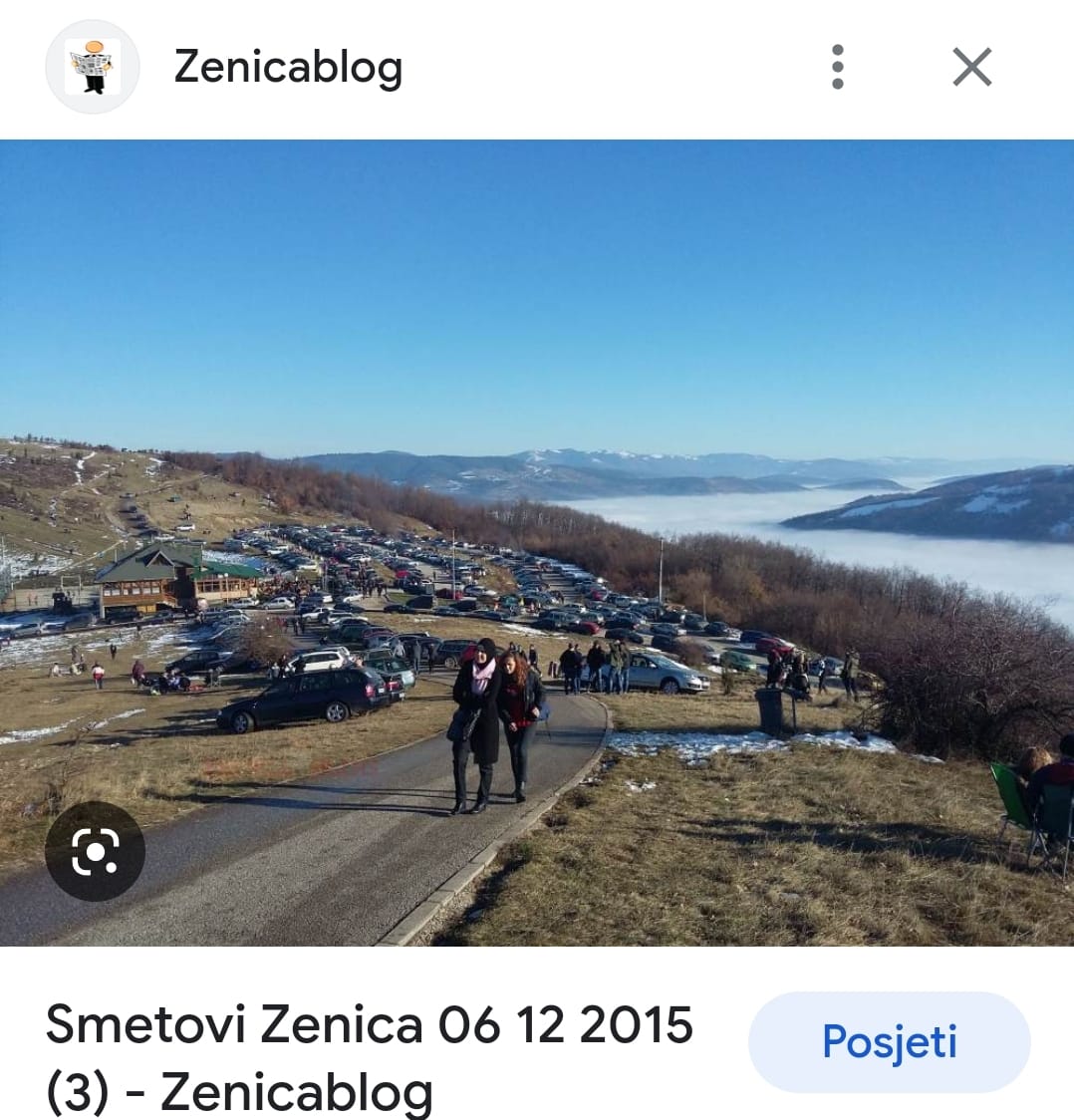The image size is (1074, 1120).
Task: Open the Zenicablog source link
Action: click(x=288, y=68)
